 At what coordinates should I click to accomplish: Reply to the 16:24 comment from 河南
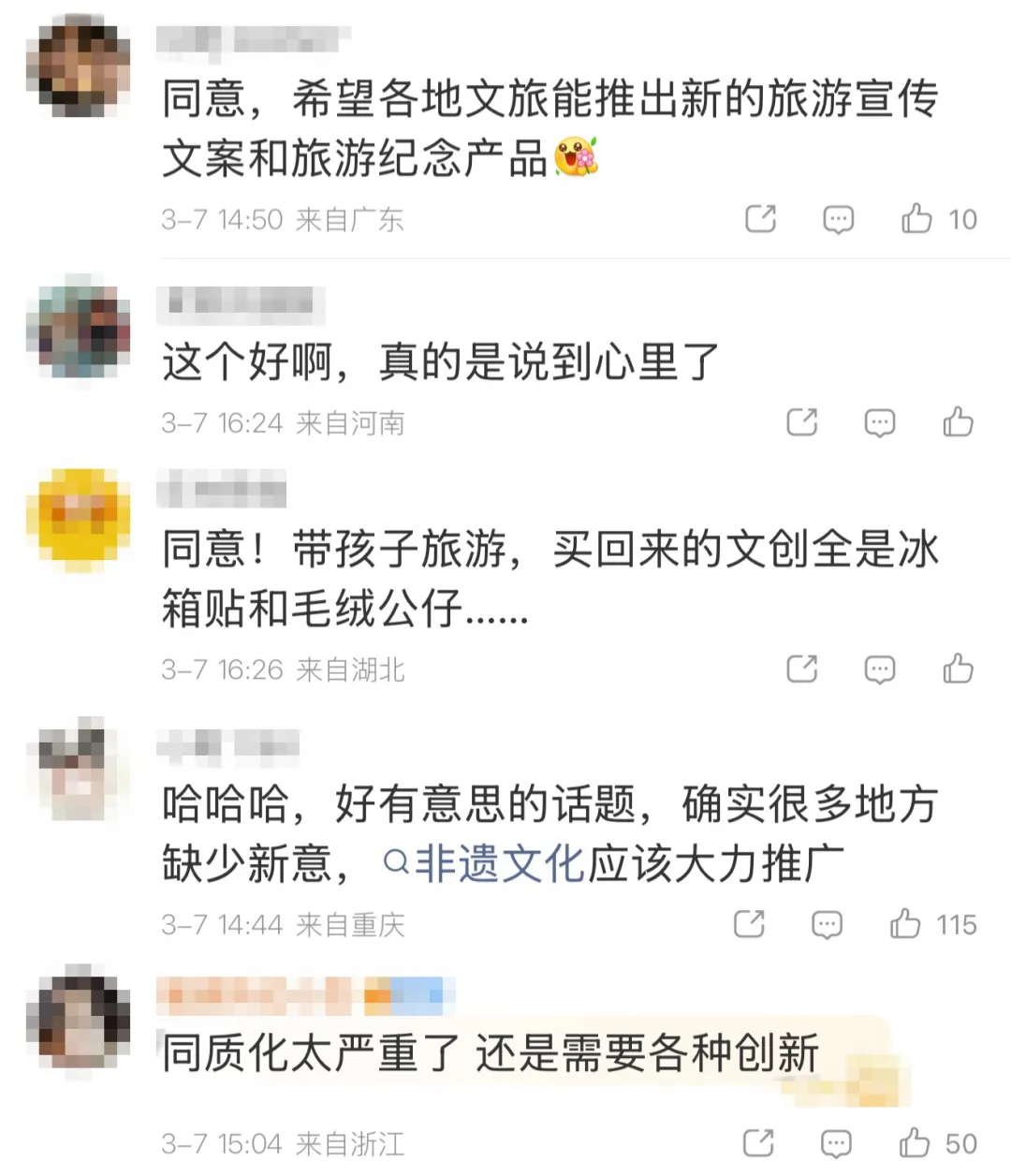coord(879,422)
